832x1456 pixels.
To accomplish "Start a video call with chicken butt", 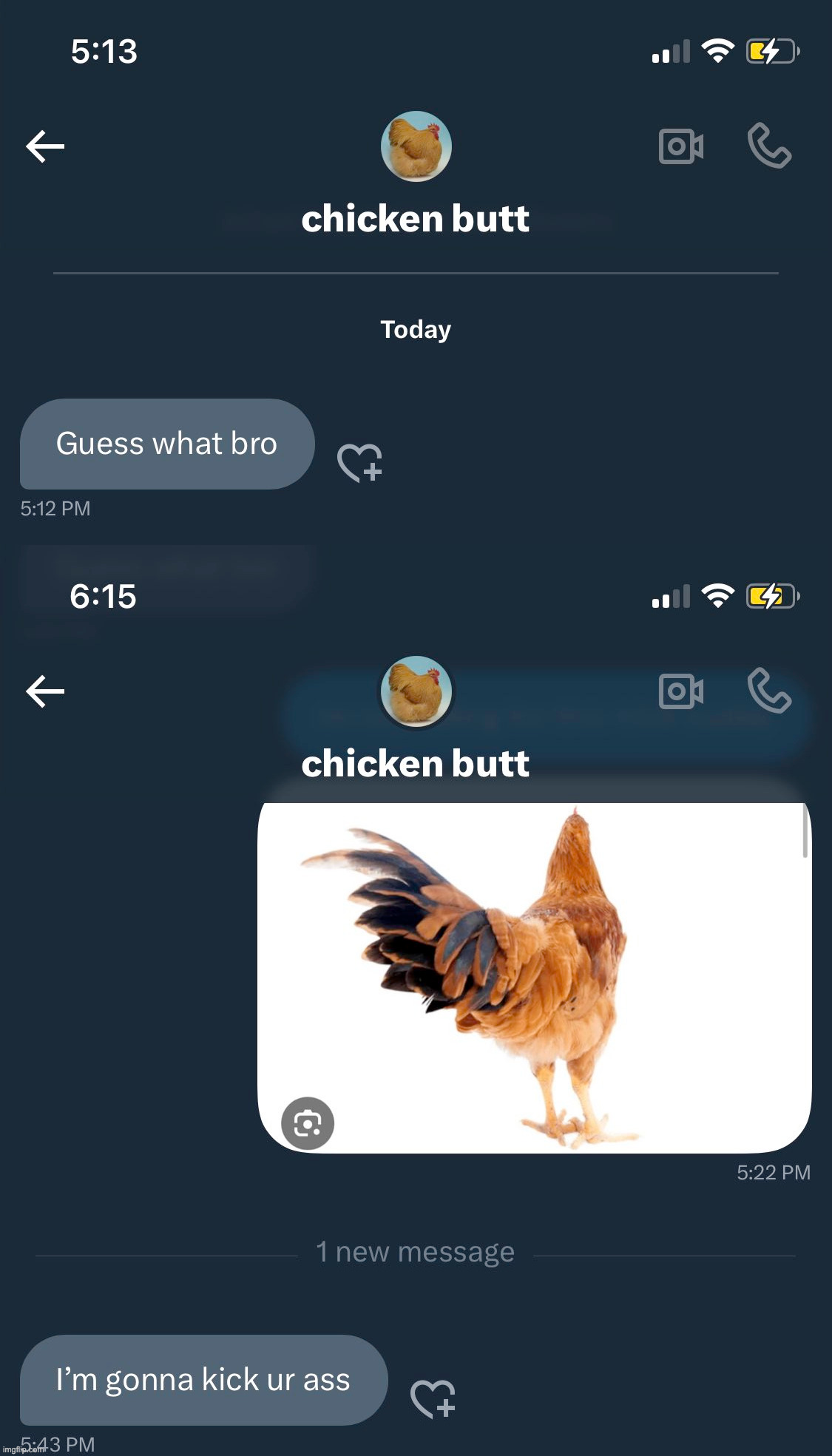I will pyautogui.click(x=679, y=146).
